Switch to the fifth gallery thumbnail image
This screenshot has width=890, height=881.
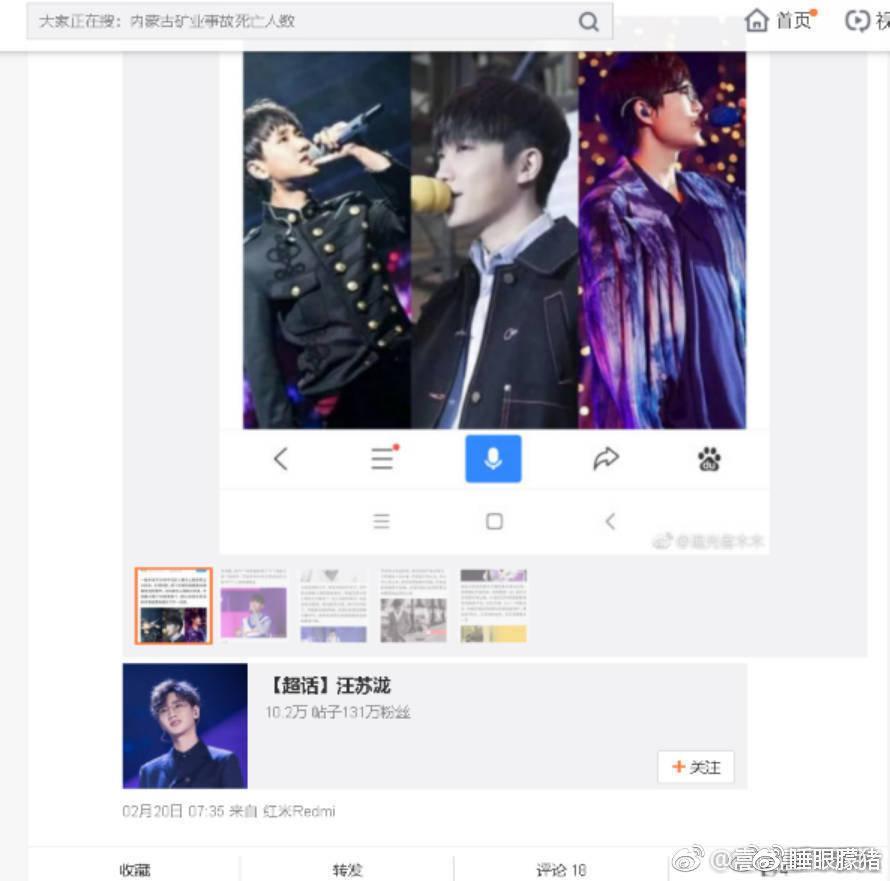coord(493,605)
